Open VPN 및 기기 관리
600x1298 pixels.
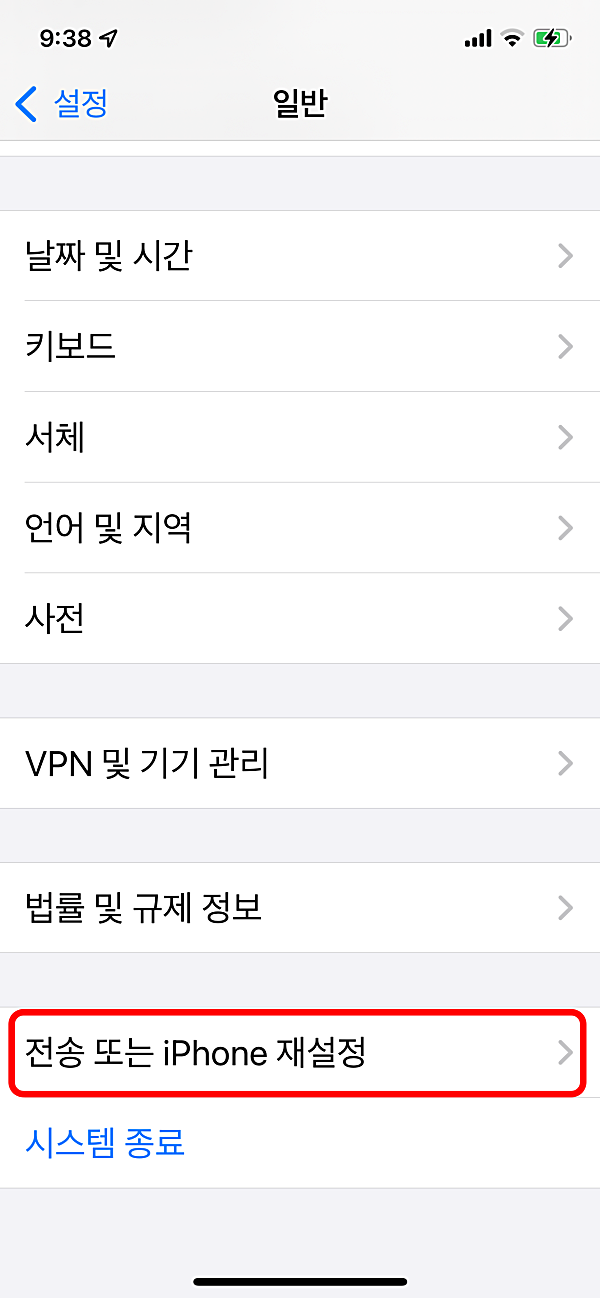[300, 764]
